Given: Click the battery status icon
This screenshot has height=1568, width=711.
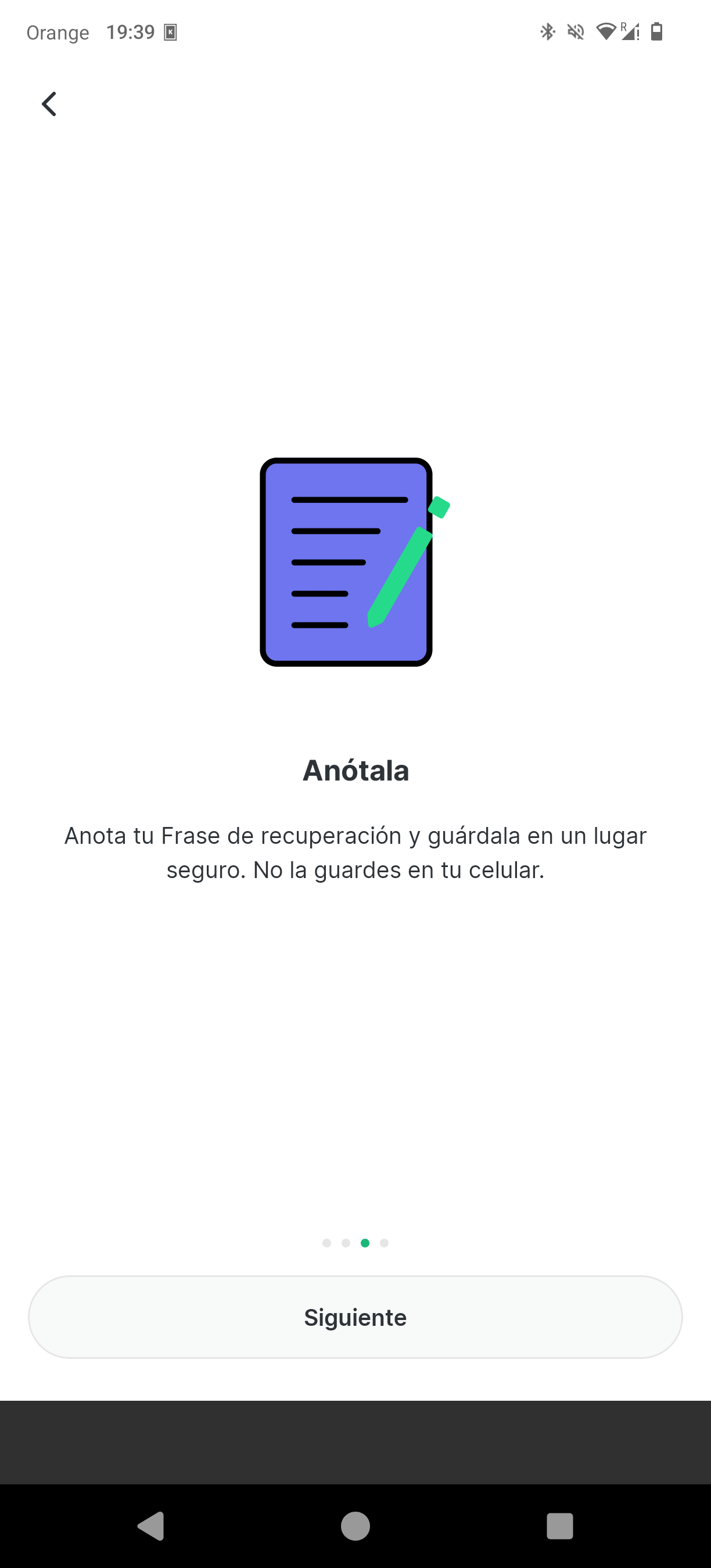Looking at the screenshot, I should 658,32.
